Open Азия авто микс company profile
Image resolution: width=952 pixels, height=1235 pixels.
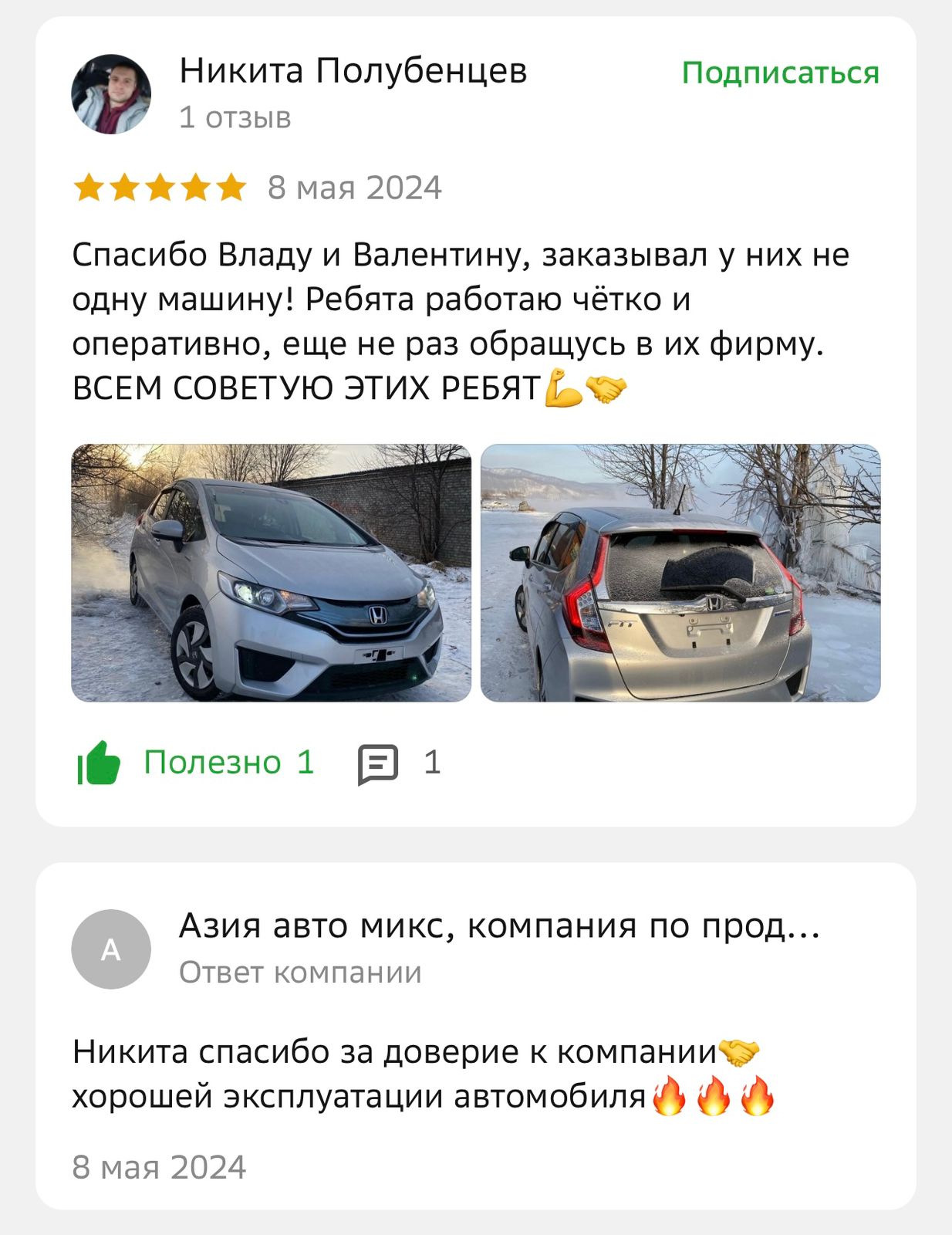(x=498, y=925)
